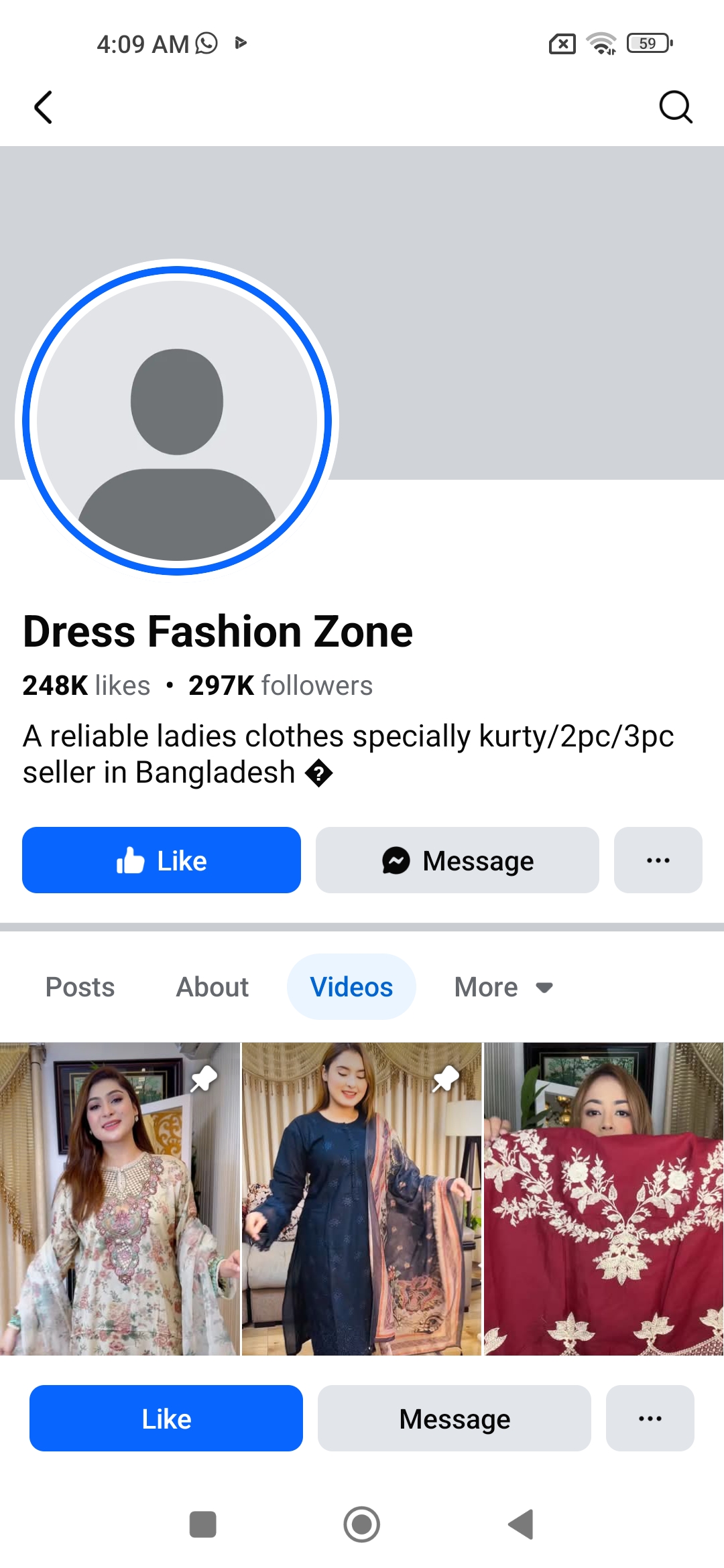Viewport: 724px width, 1568px height.
Task: Go back using the top-left arrow
Action: [43, 107]
